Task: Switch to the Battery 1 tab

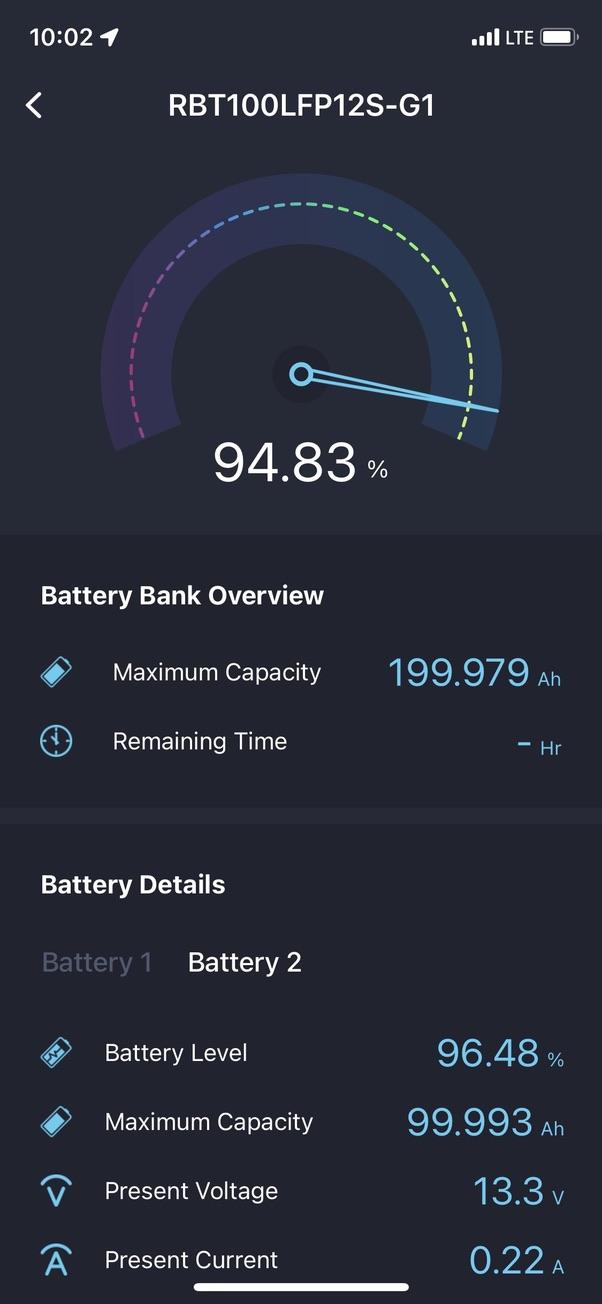Action: [97, 963]
